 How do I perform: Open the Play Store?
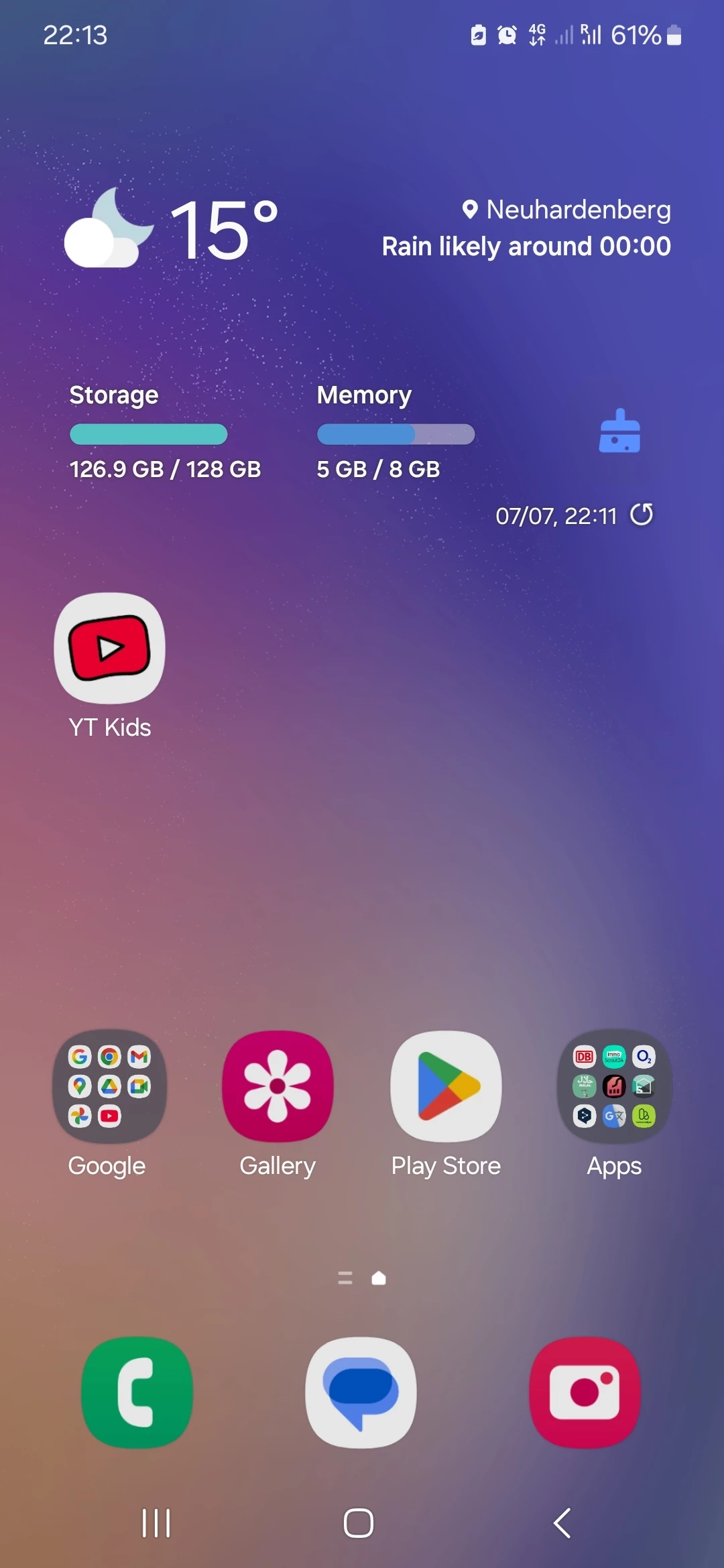(x=446, y=1086)
